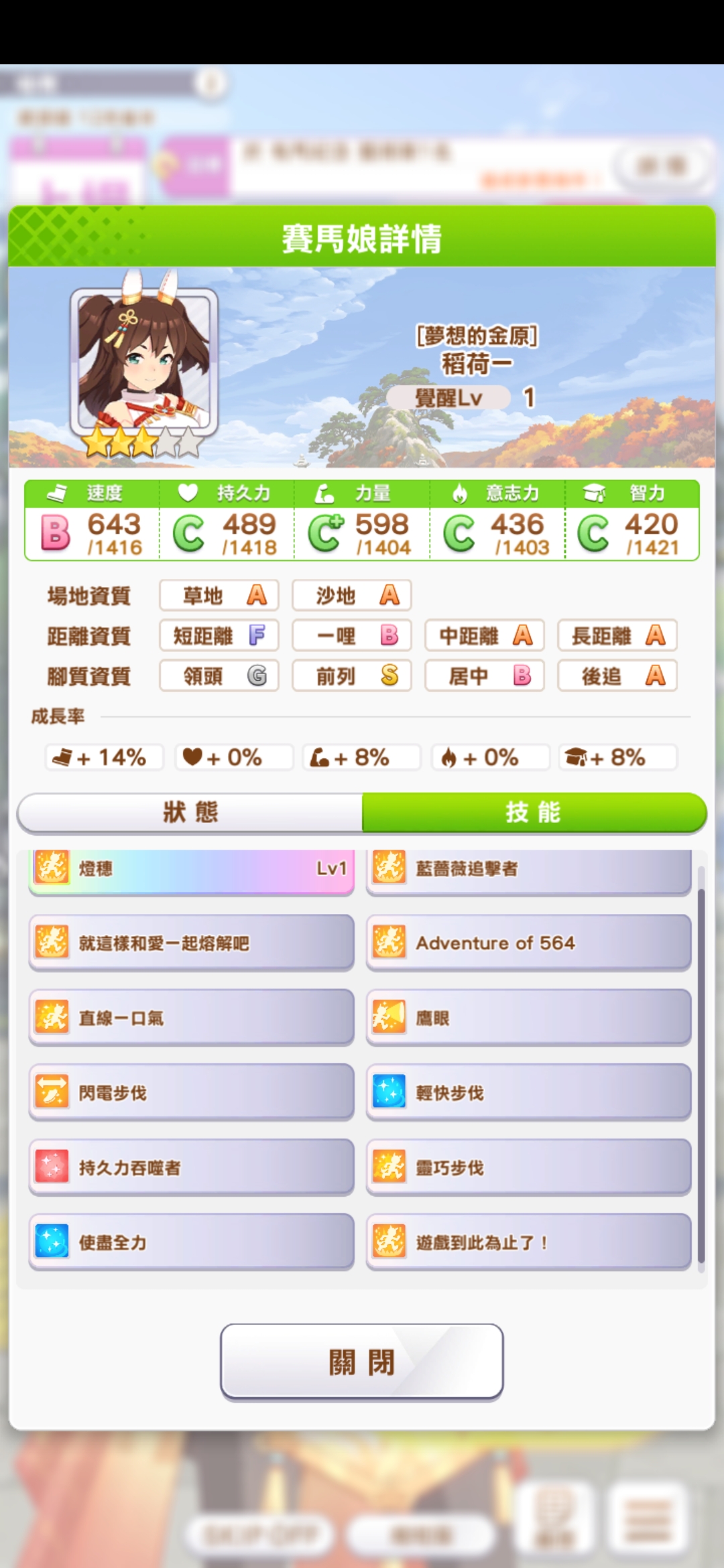Tap the 關閉 button to close

361,1362
